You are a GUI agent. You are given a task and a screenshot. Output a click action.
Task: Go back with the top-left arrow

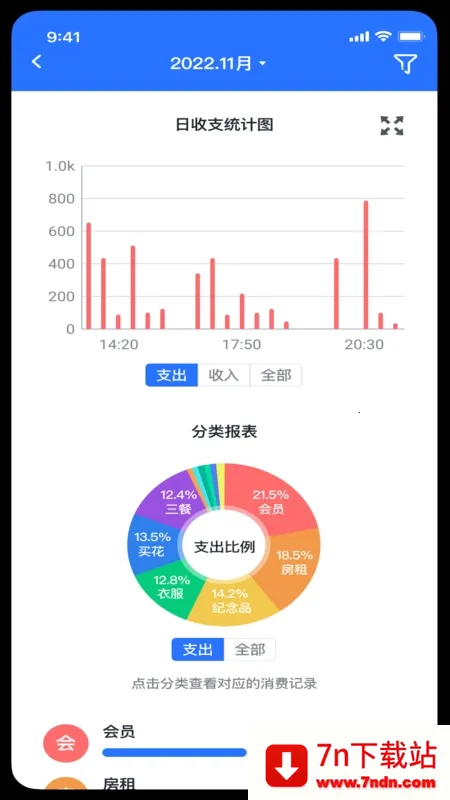click(x=36, y=62)
